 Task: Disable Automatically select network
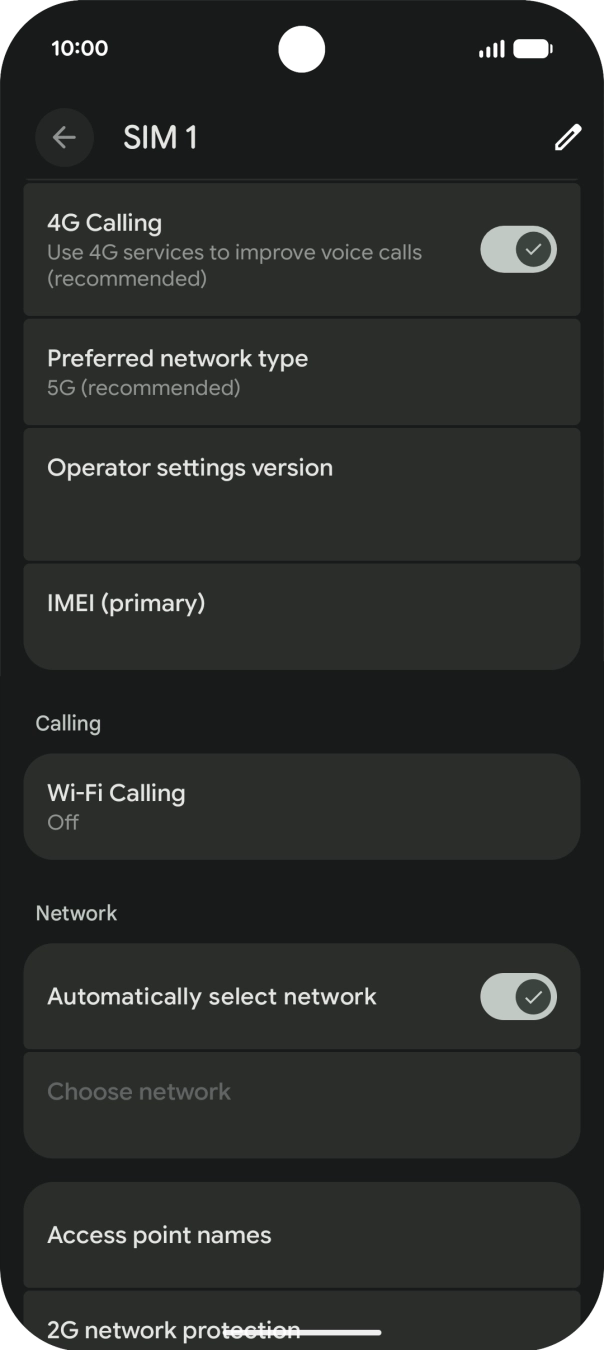[x=518, y=997]
